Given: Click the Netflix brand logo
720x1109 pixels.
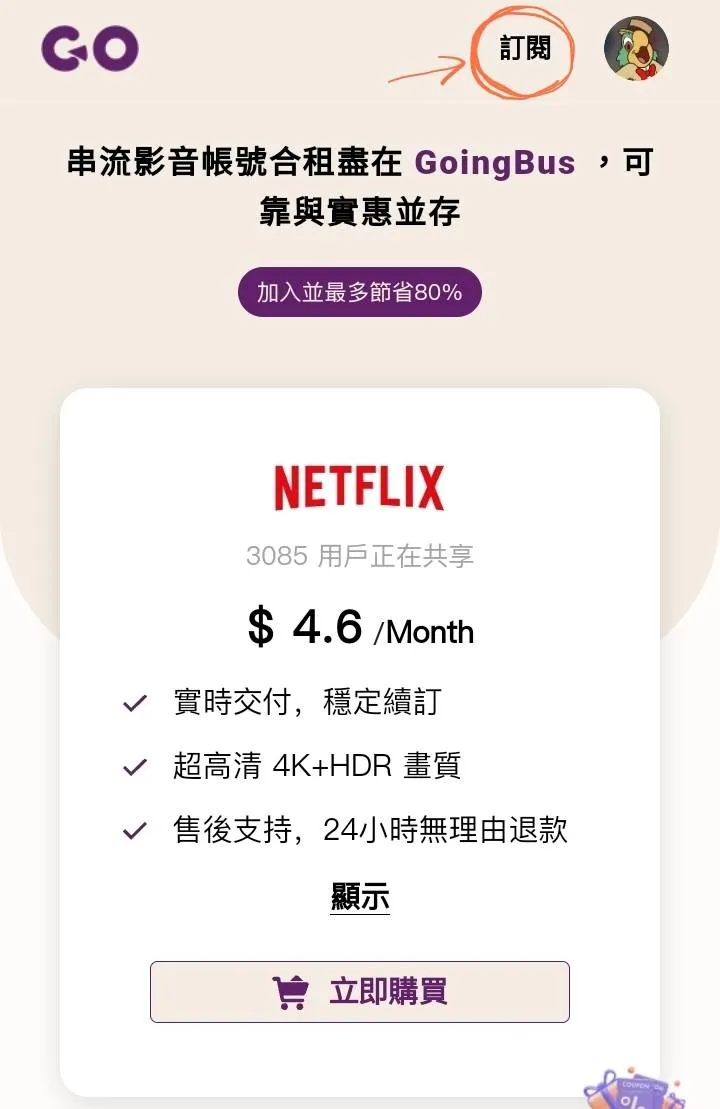Looking at the screenshot, I should 359,486.
